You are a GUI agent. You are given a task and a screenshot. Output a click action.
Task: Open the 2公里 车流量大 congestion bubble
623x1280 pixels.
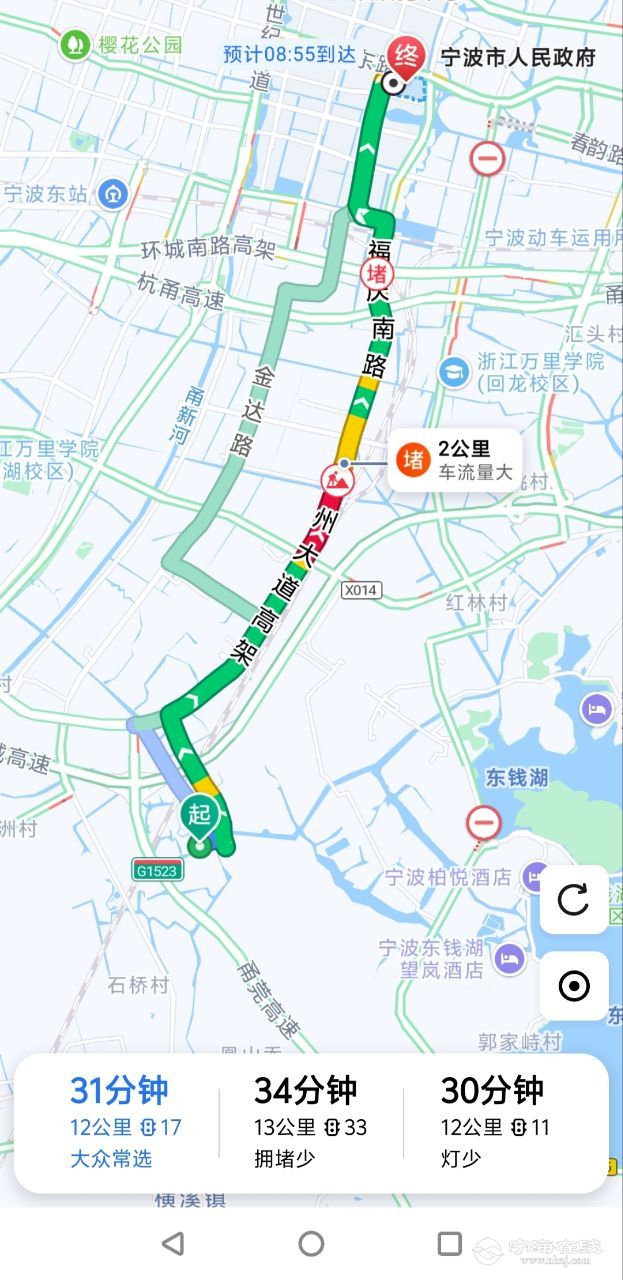pyautogui.click(x=455, y=461)
